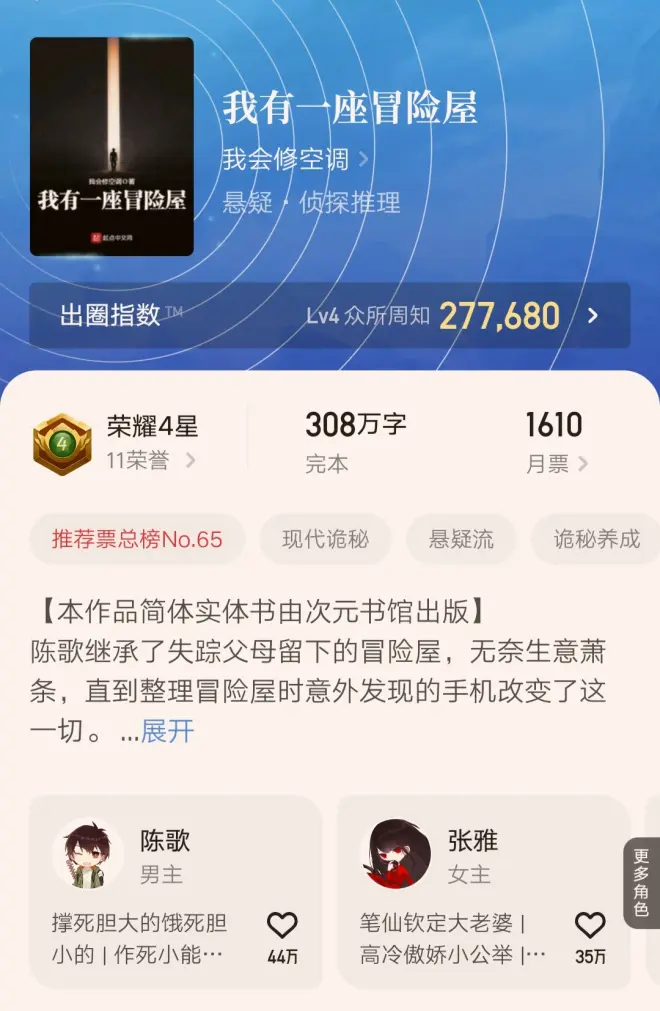View the 11荣誉 honors list
Image resolution: width=660 pixels, height=1011 pixels.
pyautogui.click(x=151, y=461)
